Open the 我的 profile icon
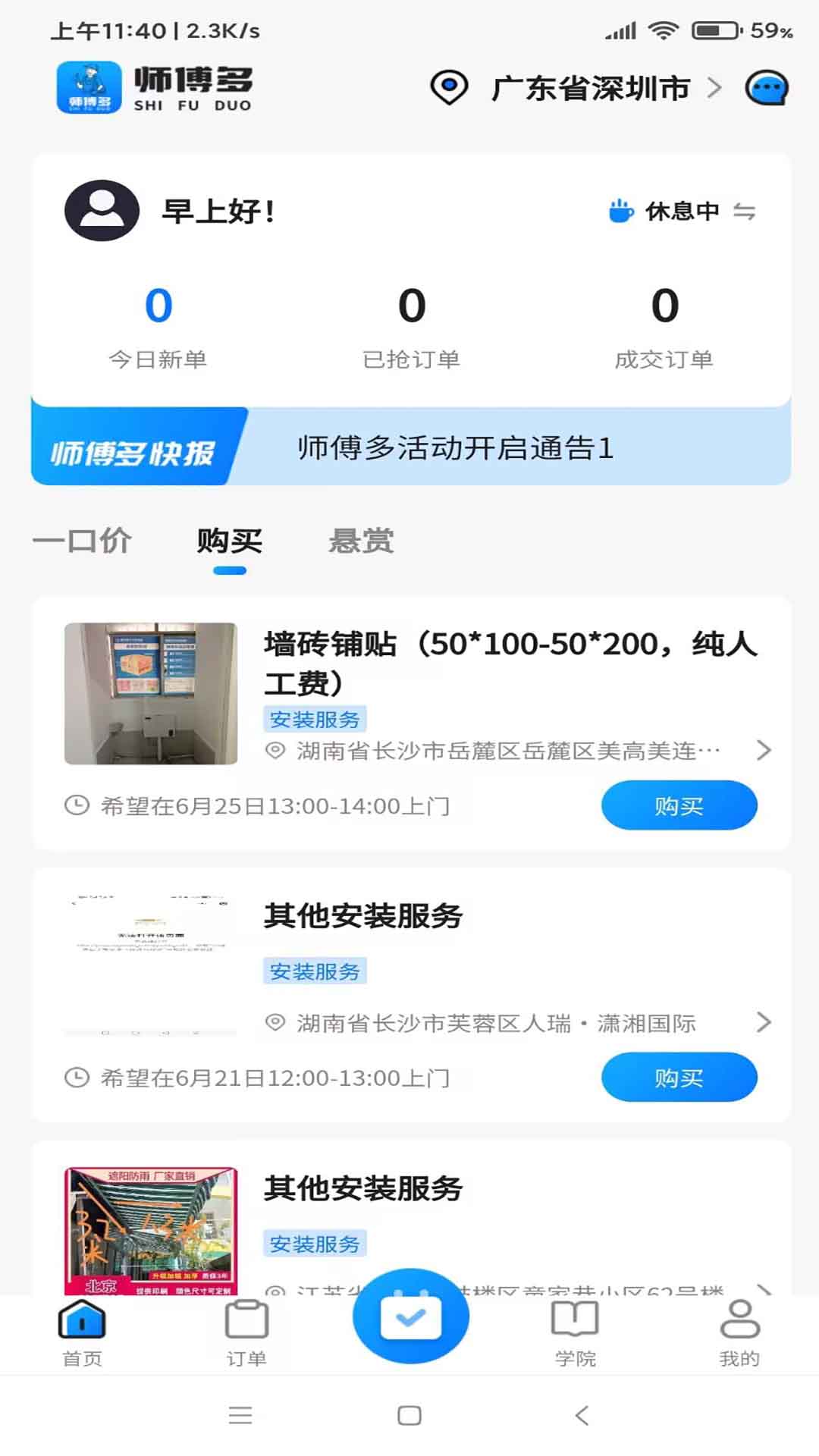Image resolution: width=819 pixels, height=1456 pixels. coord(737,1319)
